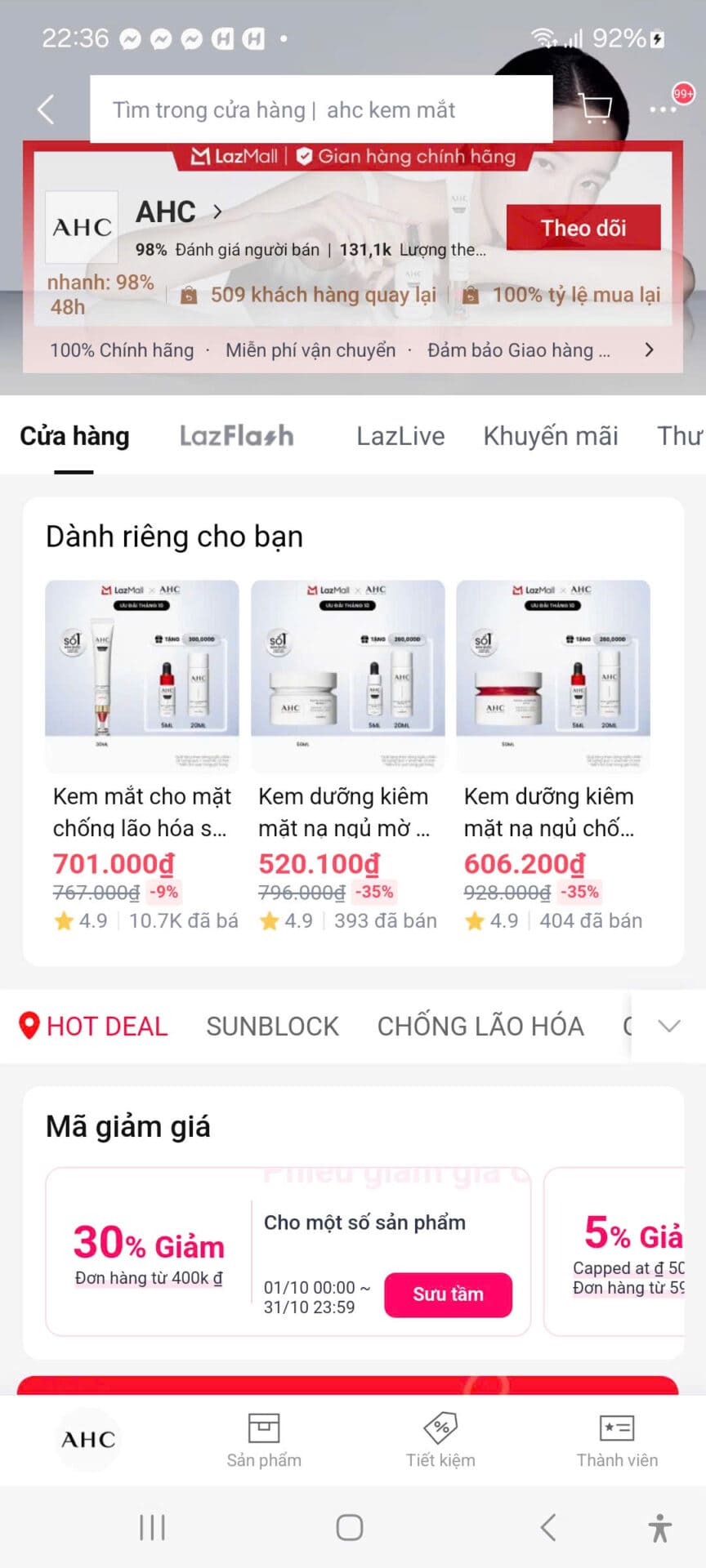The height and width of the screenshot is (1568, 706).
Task: Open the shopping cart
Action: [595, 108]
